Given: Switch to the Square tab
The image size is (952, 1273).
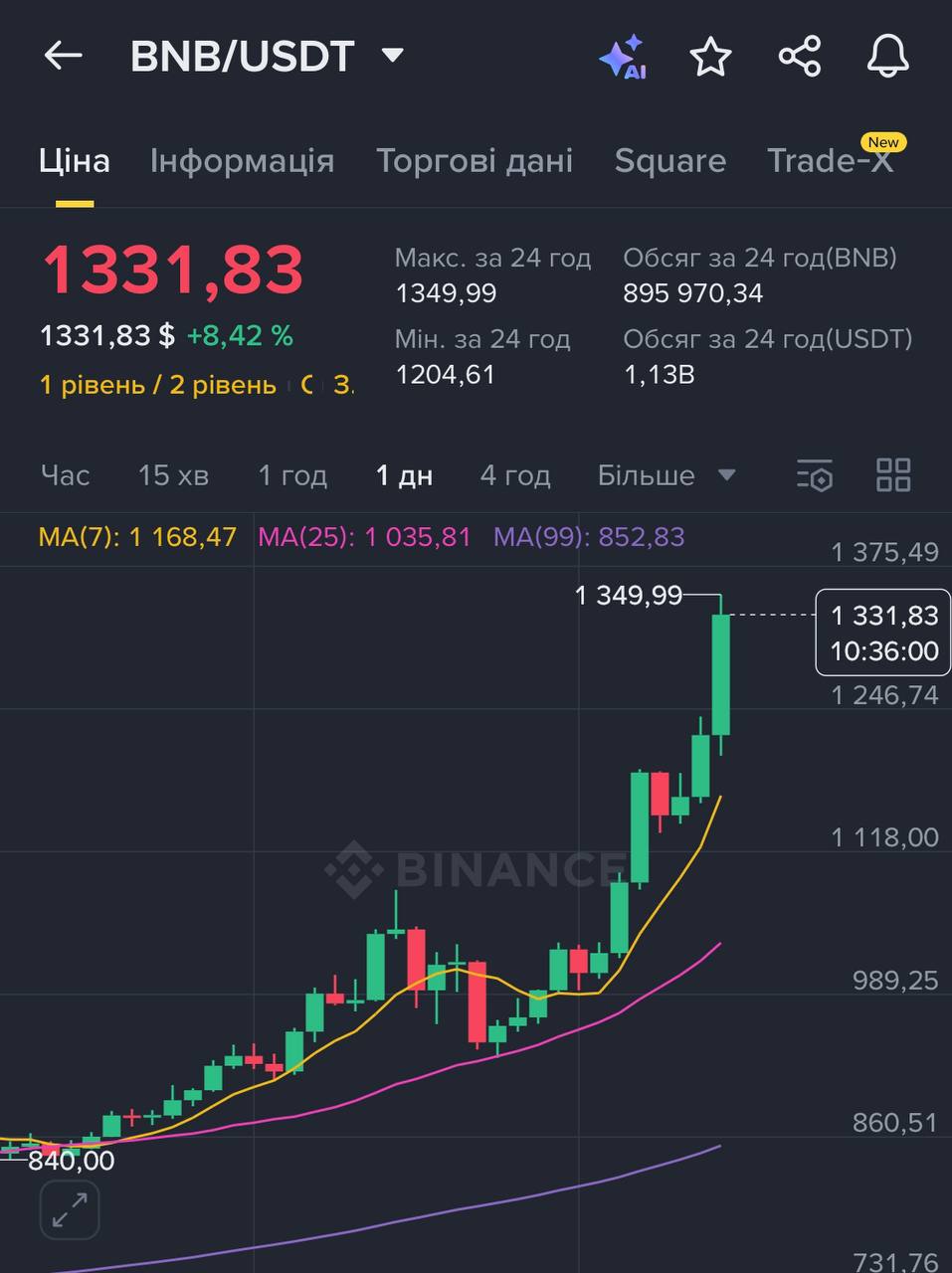Looking at the screenshot, I should point(669,161).
